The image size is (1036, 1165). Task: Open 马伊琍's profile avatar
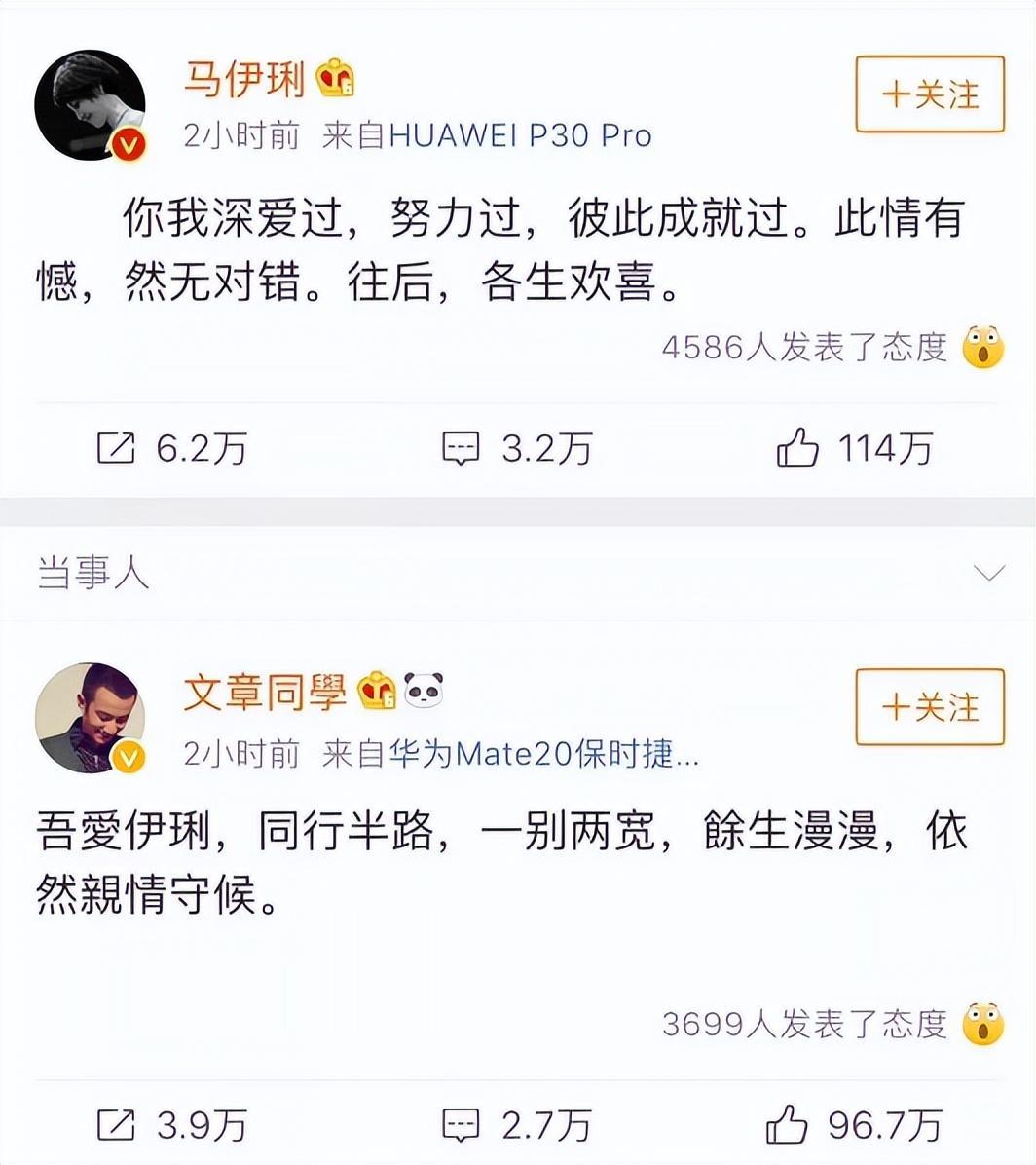pos(90,105)
